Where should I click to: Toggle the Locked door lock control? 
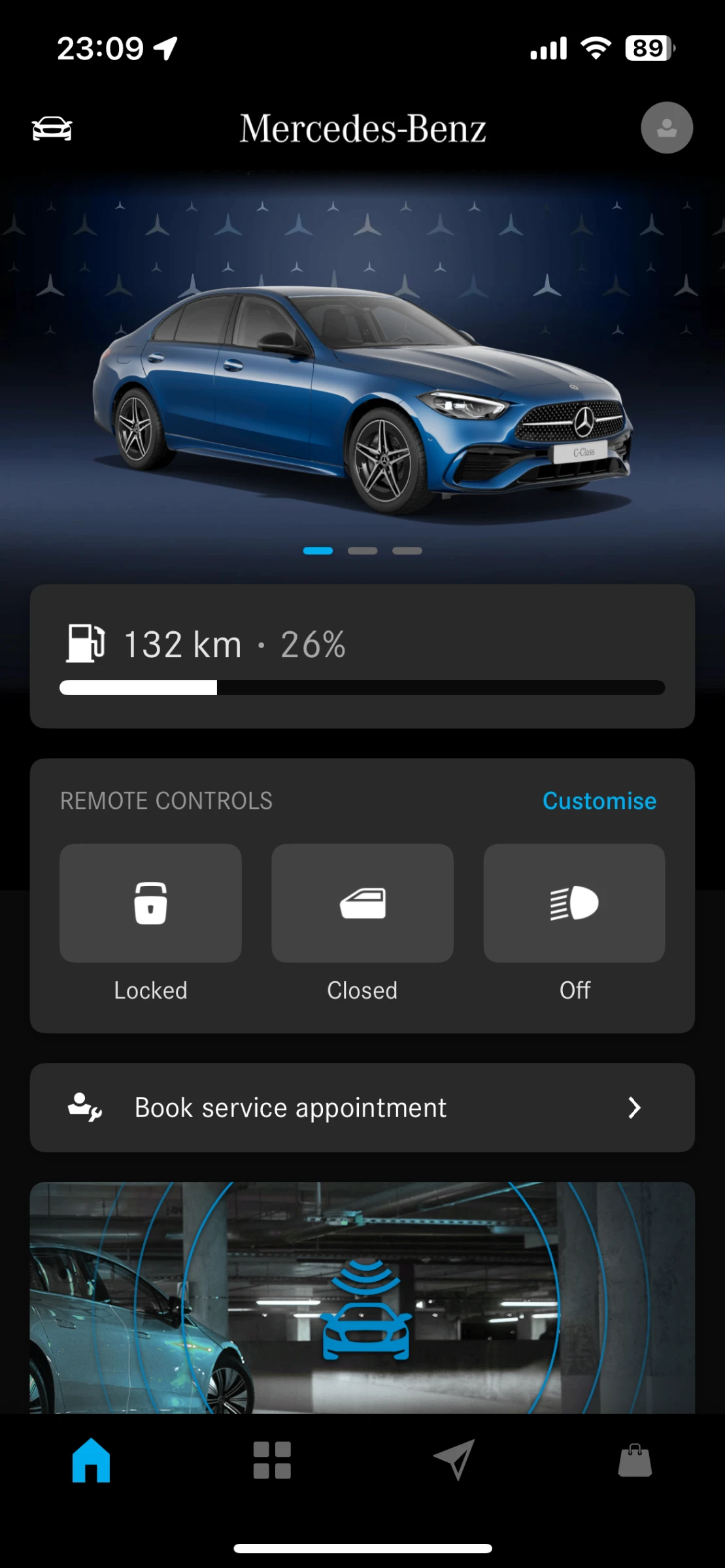tap(150, 903)
